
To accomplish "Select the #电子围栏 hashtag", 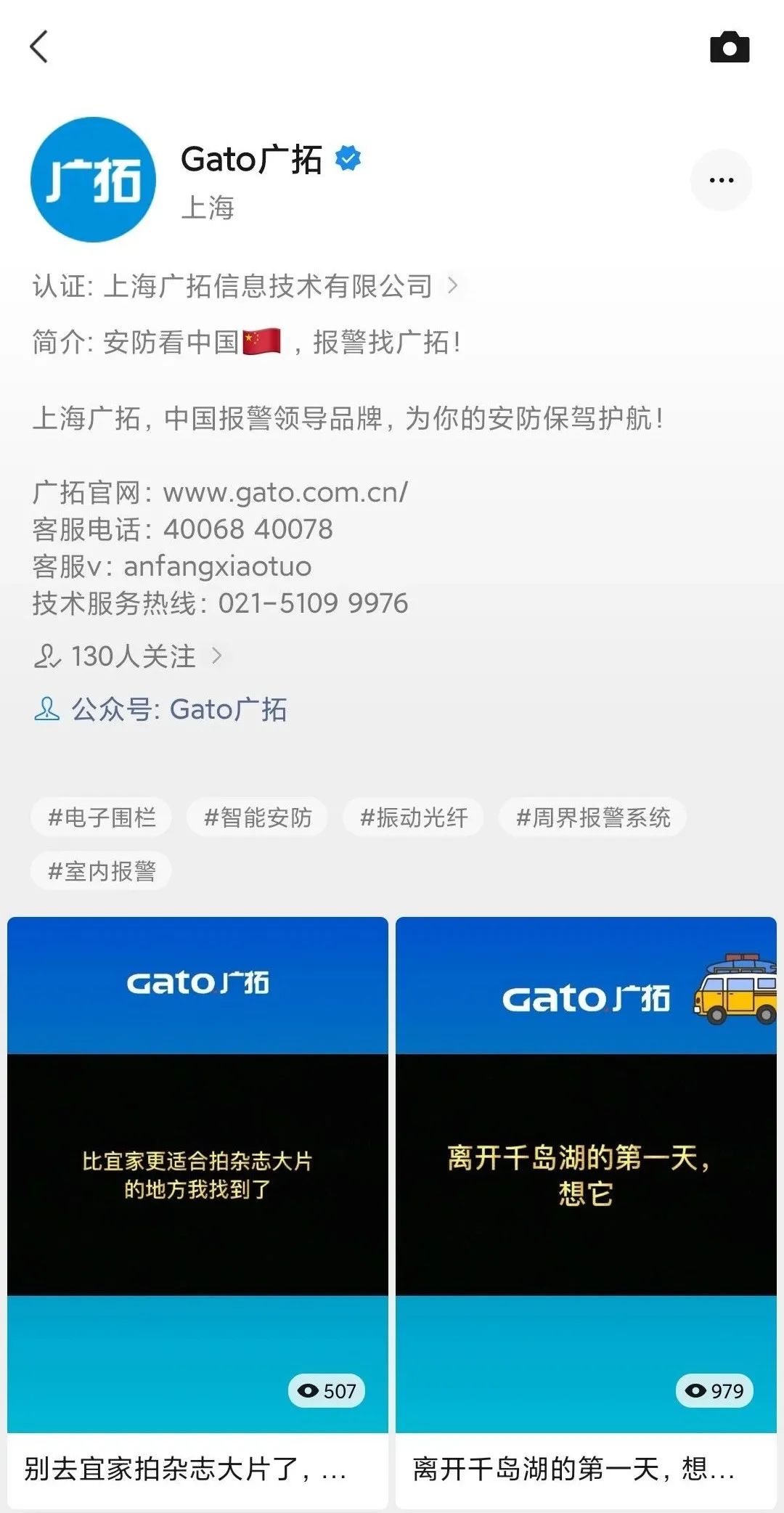I will (x=100, y=817).
